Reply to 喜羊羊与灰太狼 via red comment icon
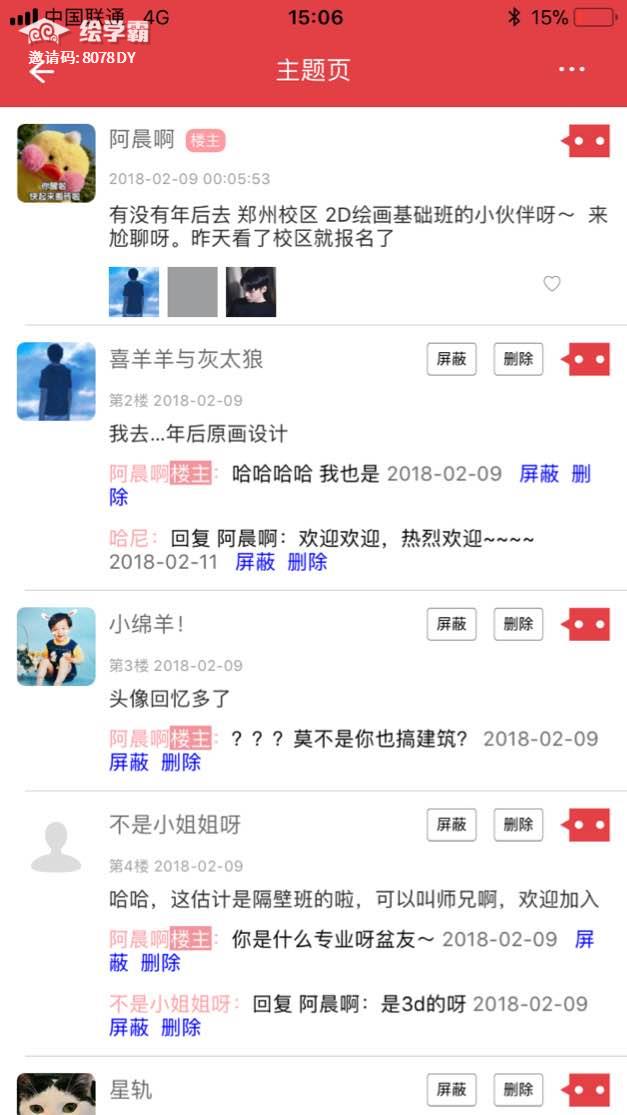 coord(588,360)
